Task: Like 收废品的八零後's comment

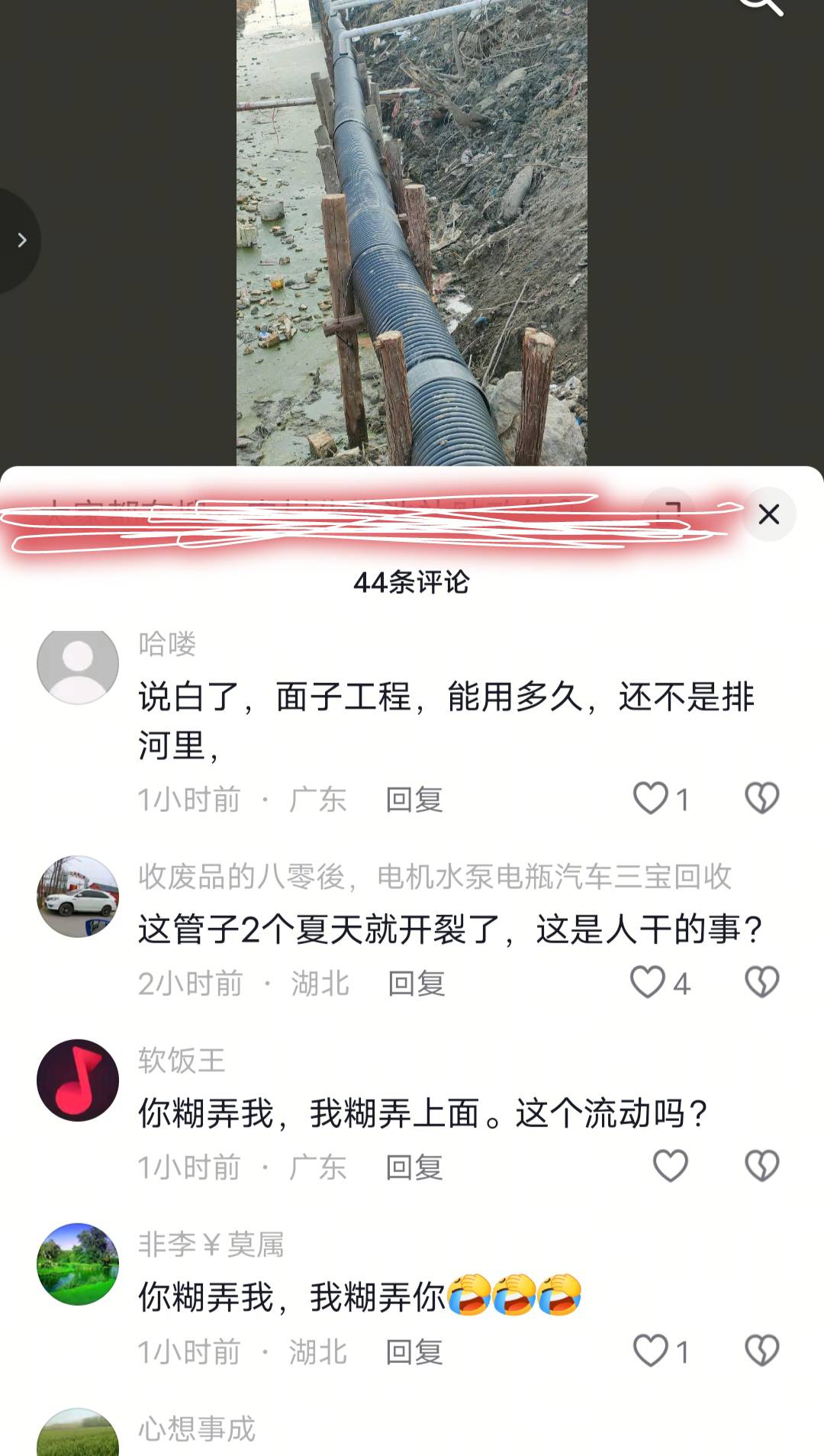Action: tap(648, 983)
